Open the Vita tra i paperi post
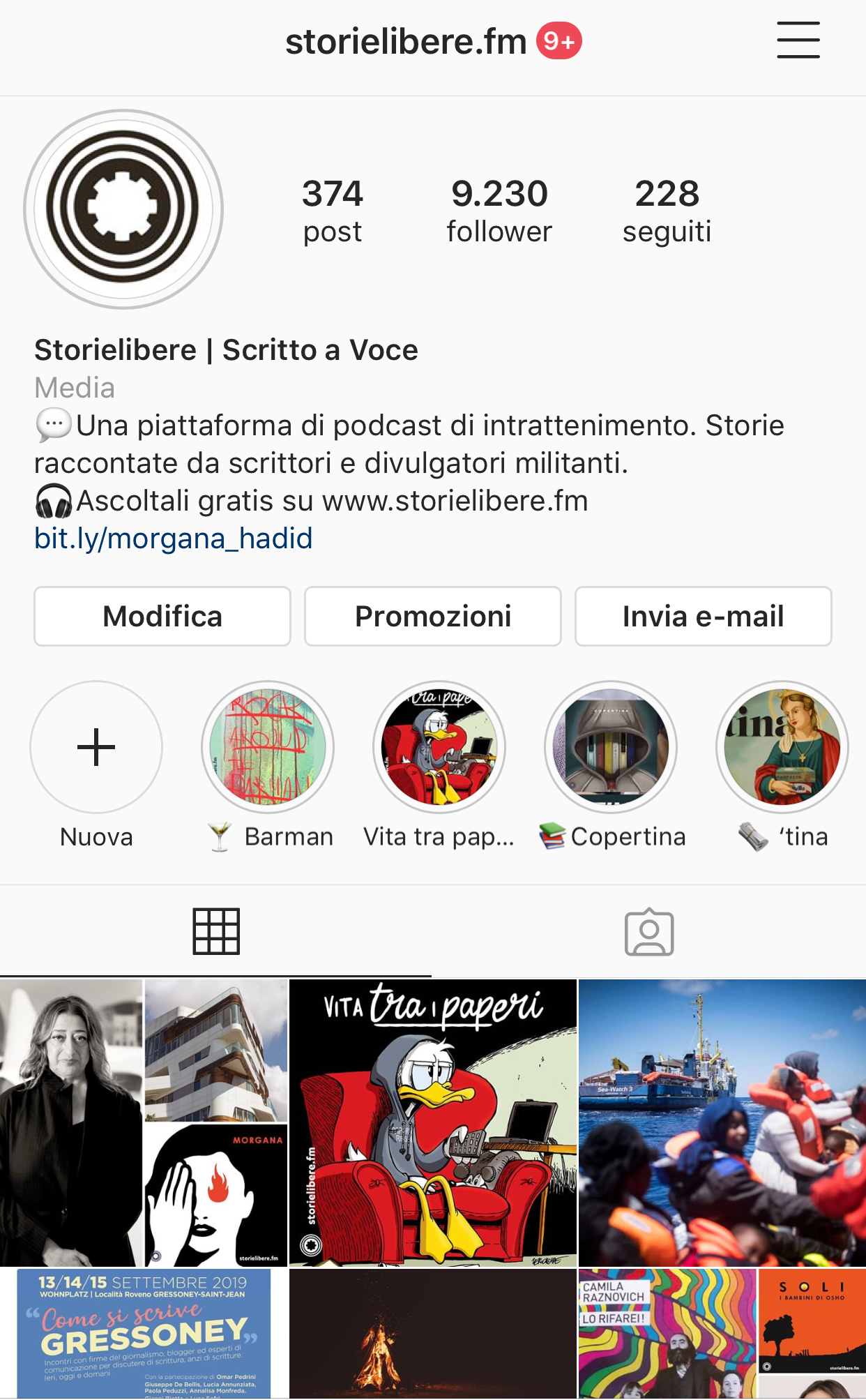This screenshot has width=866, height=1400. 433,1123
